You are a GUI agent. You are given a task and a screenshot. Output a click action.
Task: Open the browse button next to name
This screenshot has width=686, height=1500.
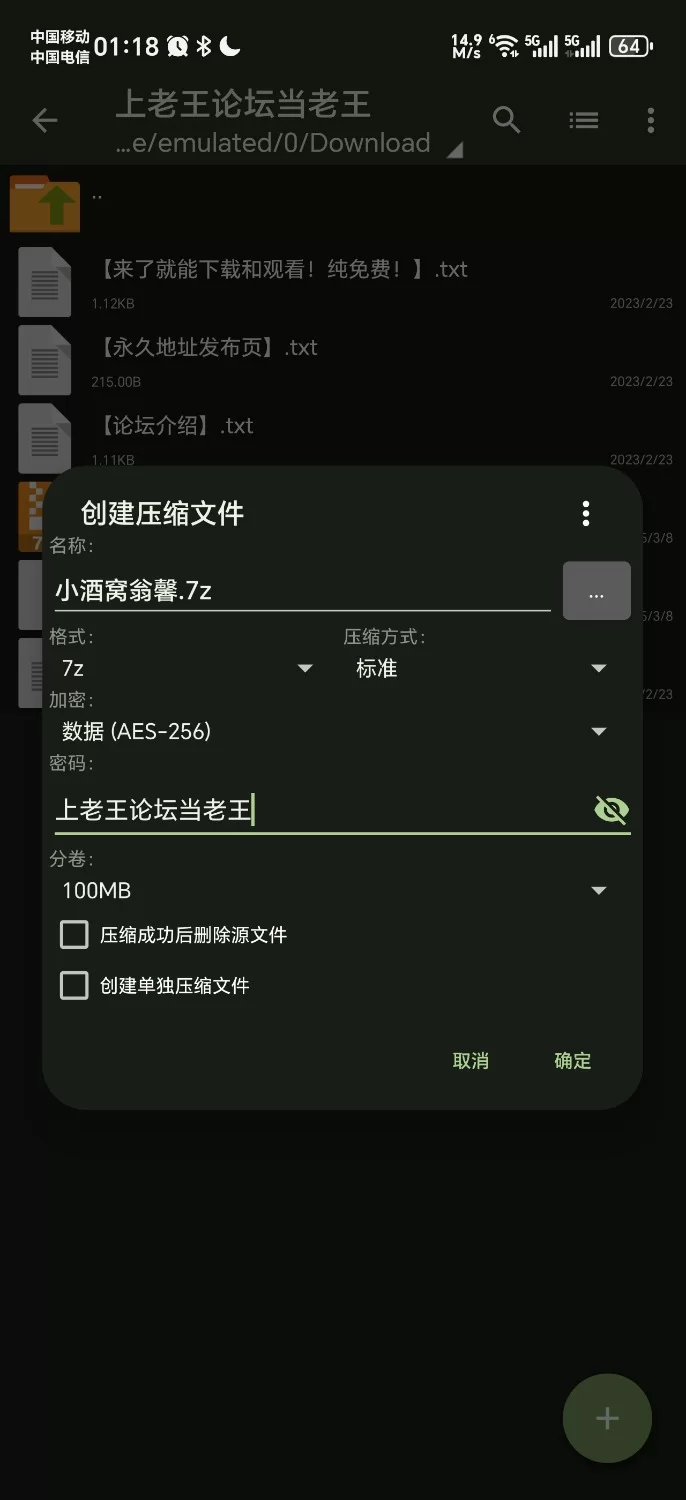[x=597, y=591]
